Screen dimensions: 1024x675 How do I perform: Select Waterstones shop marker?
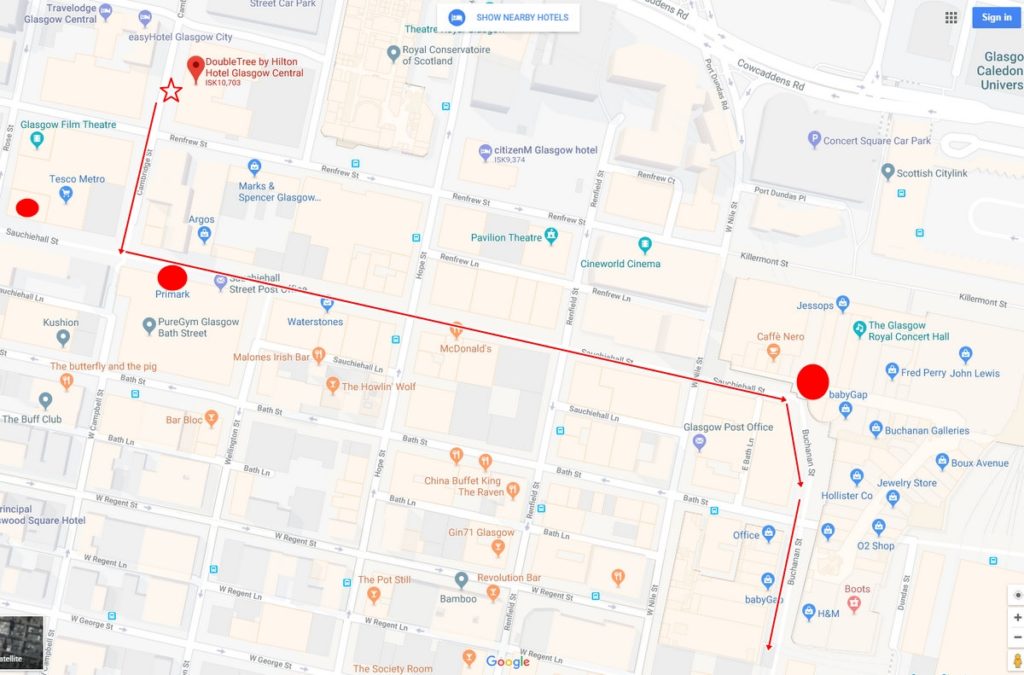[326, 304]
